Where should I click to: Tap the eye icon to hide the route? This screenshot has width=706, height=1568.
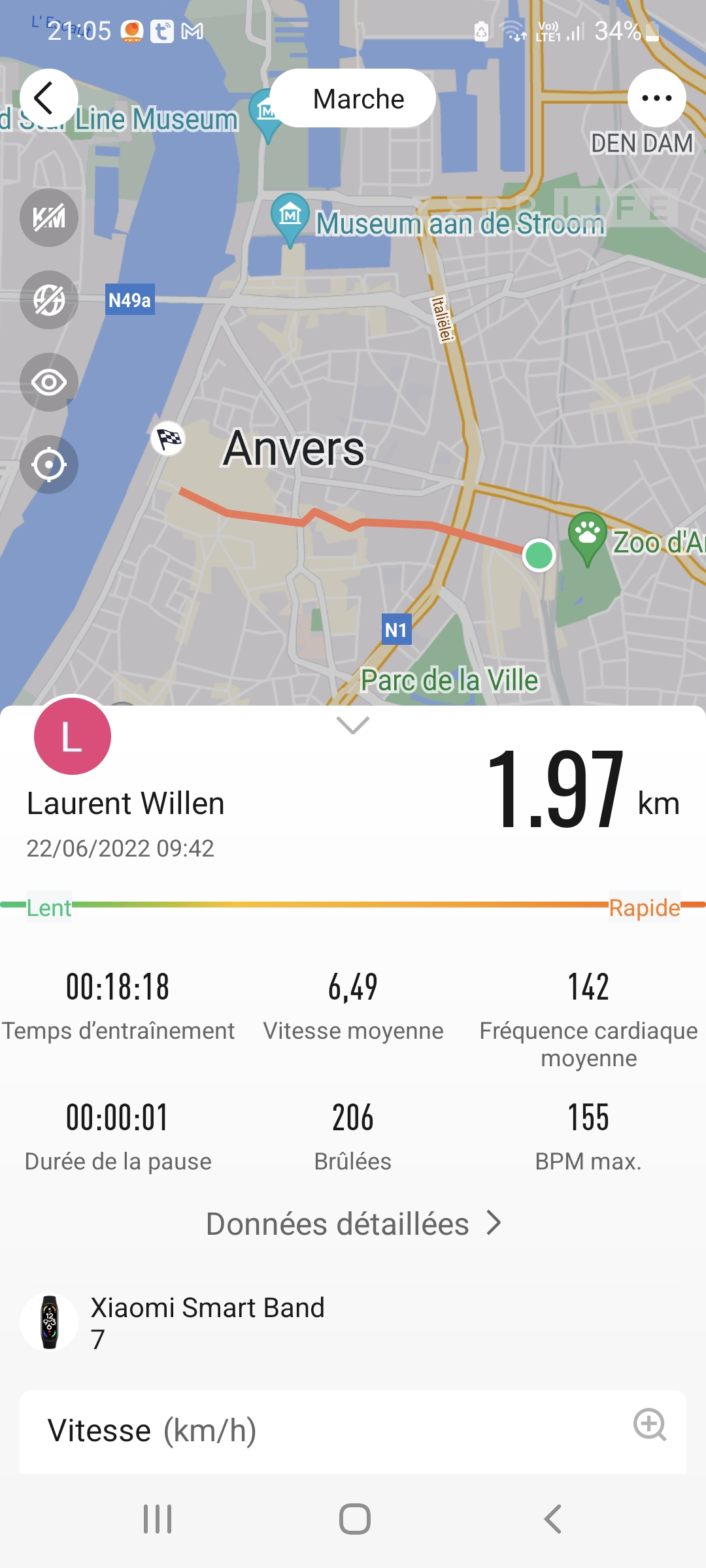pyautogui.click(x=49, y=382)
